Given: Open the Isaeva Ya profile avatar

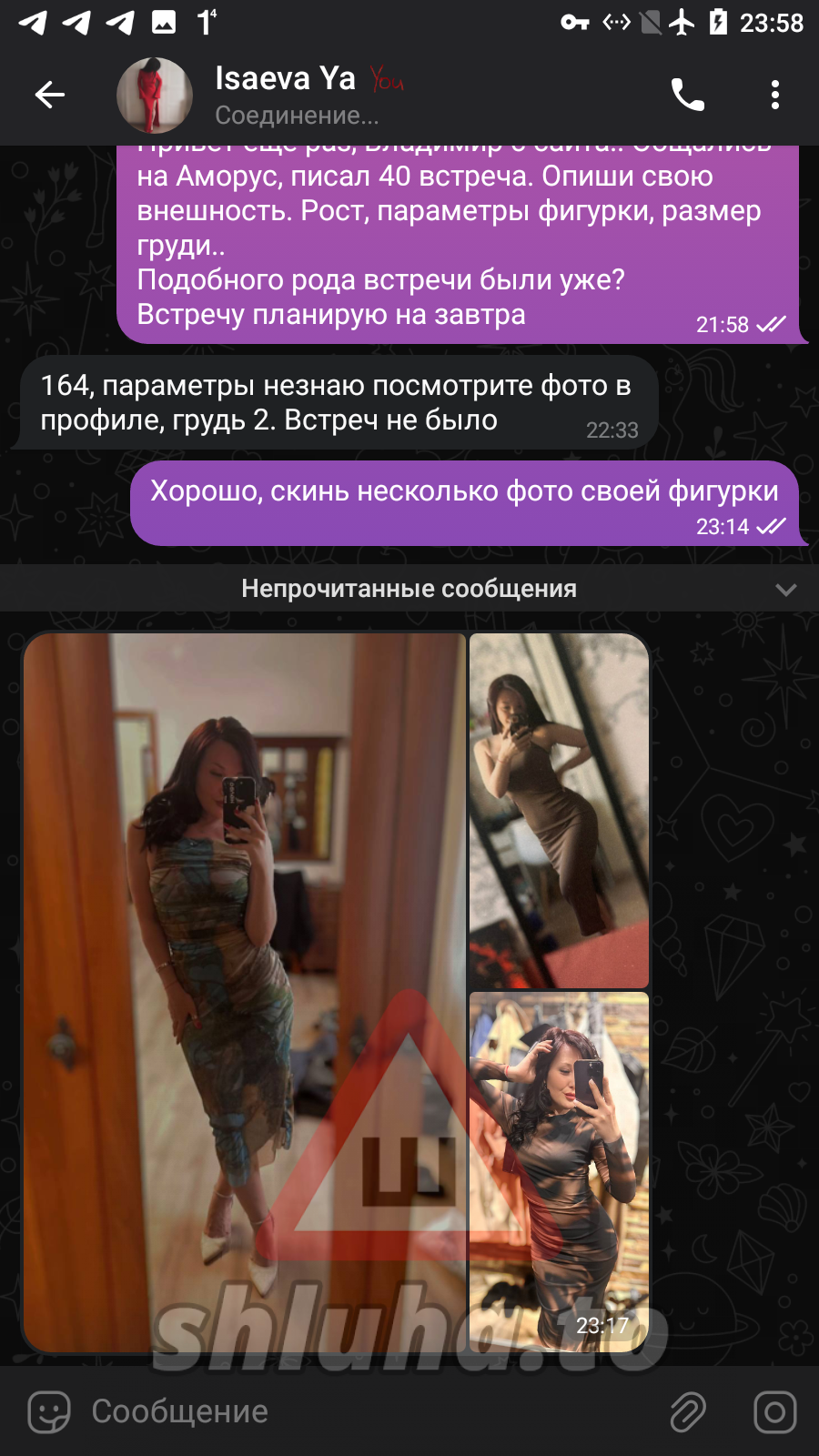Looking at the screenshot, I should (155, 95).
